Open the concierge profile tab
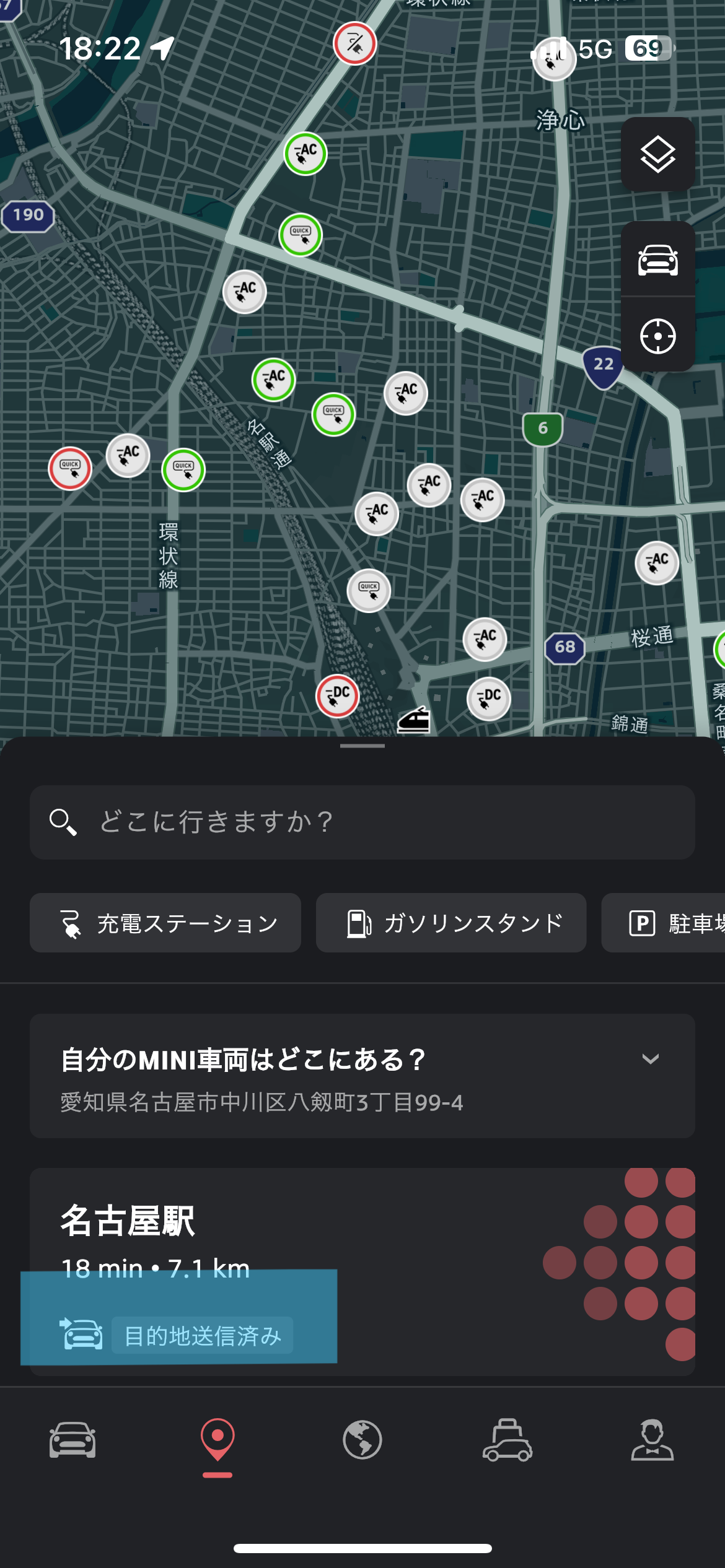This screenshot has width=725, height=1568. coord(652,1440)
